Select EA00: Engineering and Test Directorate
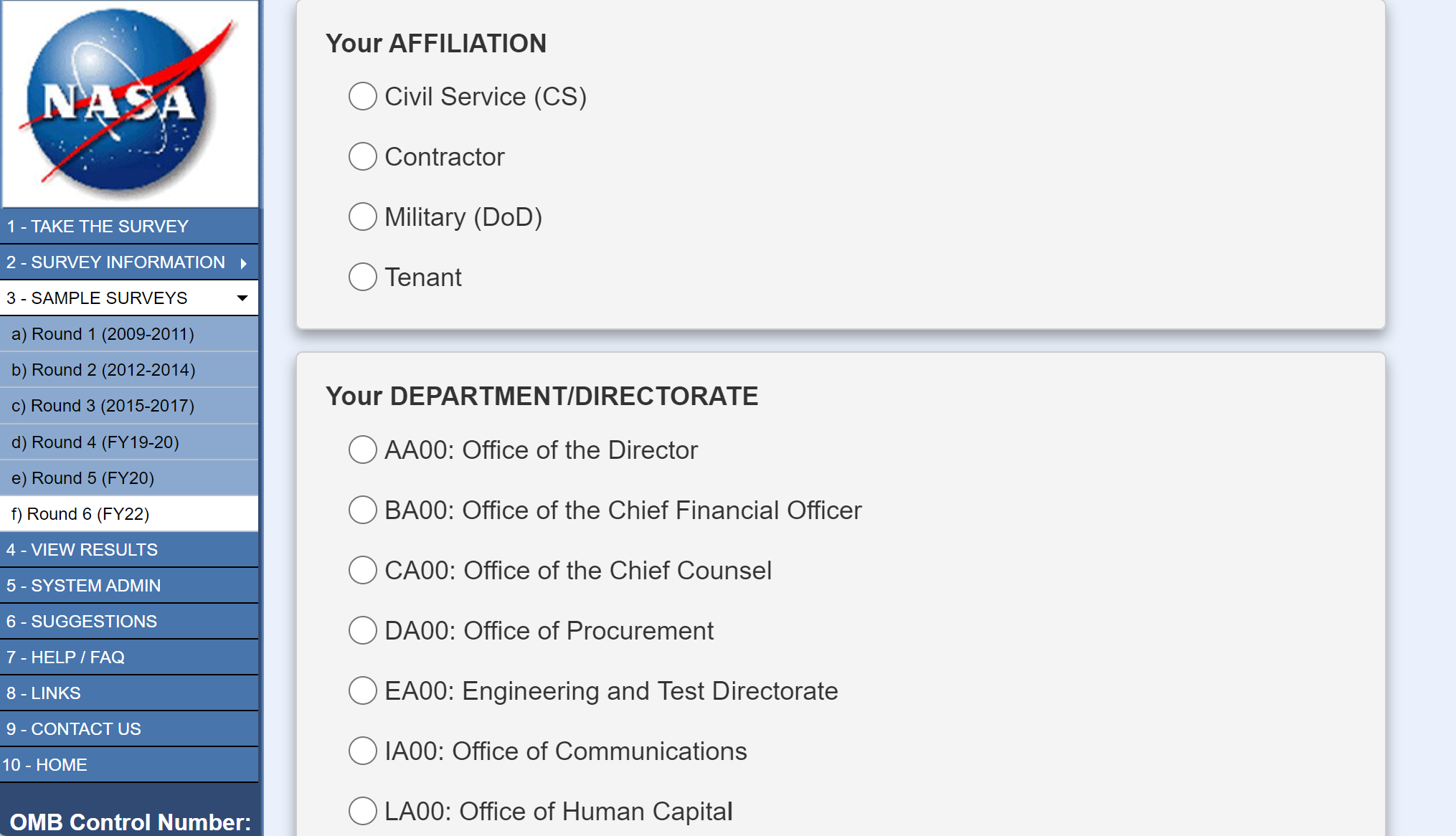 tap(363, 690)
